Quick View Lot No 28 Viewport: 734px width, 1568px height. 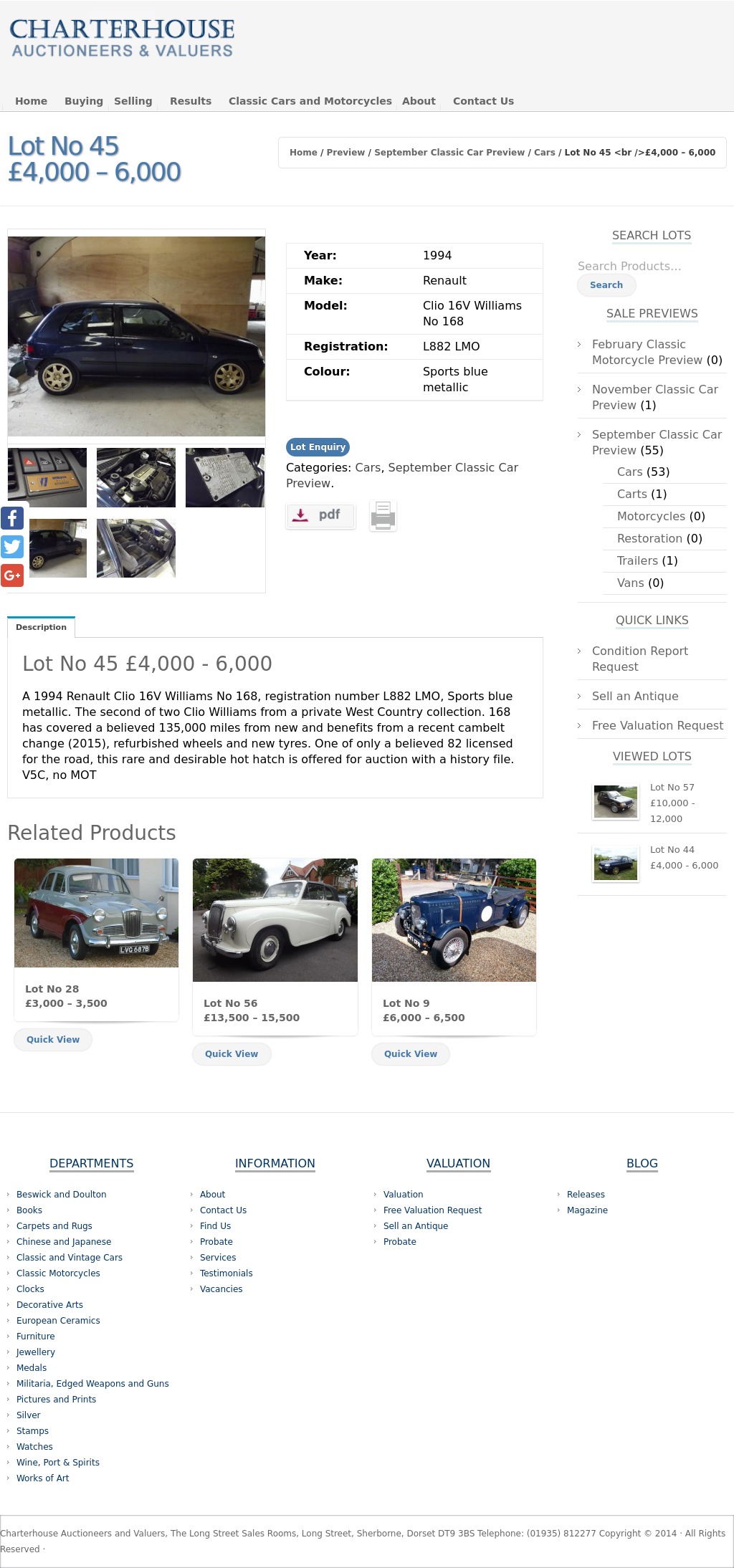pos(53,1040)
